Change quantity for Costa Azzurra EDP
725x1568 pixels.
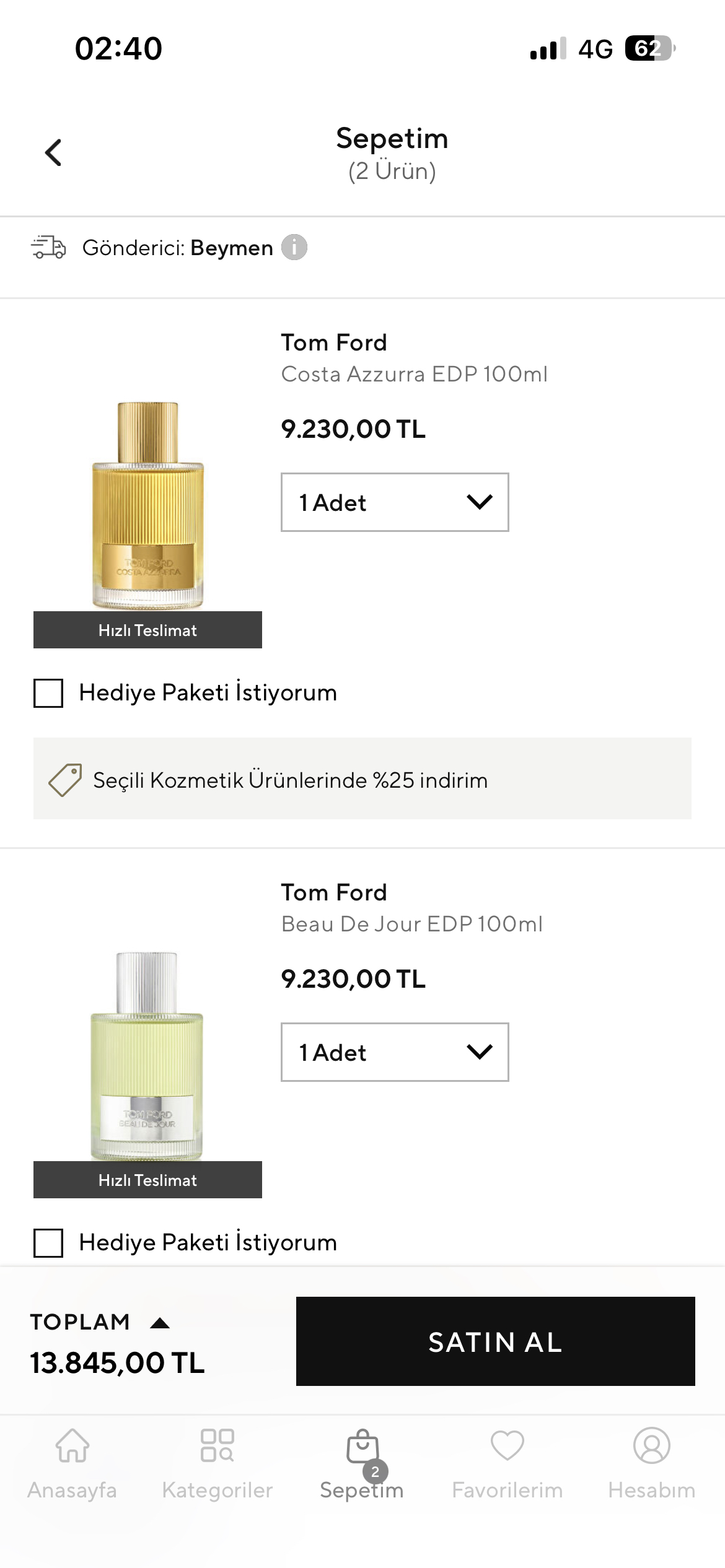[395, 502]
